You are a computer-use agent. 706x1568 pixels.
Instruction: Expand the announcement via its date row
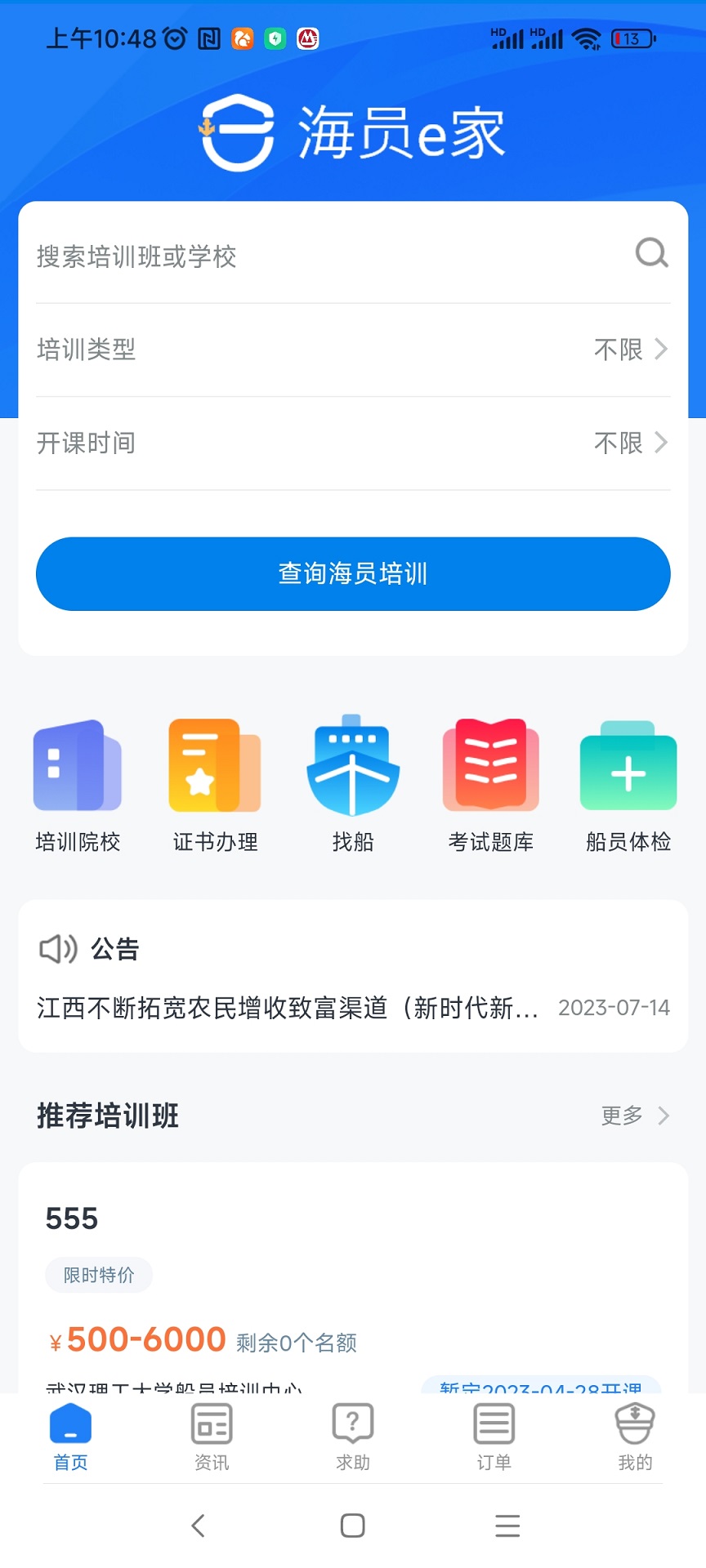pos(614,1008)
